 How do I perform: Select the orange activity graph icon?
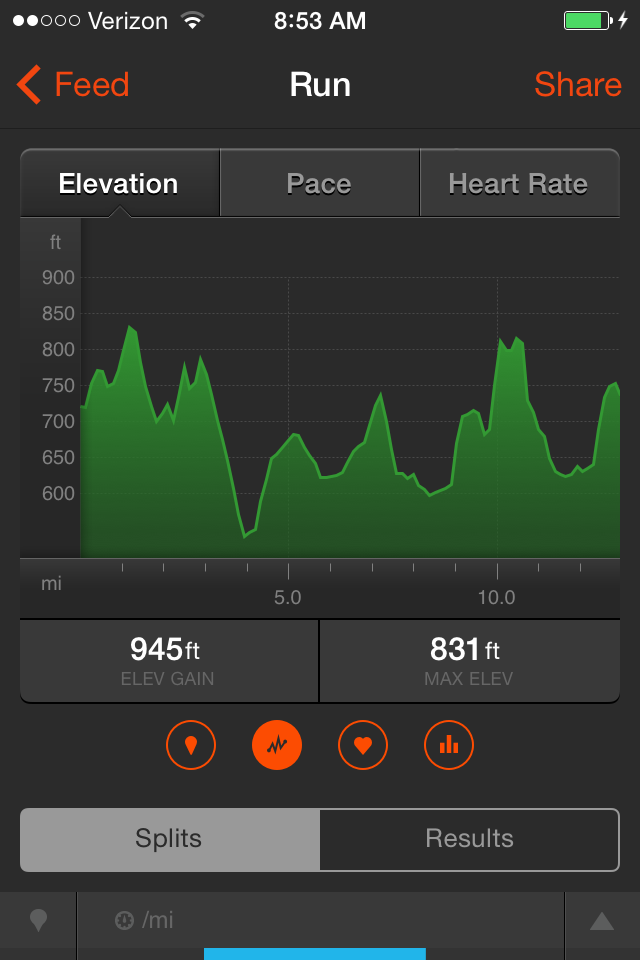[277, 745]
